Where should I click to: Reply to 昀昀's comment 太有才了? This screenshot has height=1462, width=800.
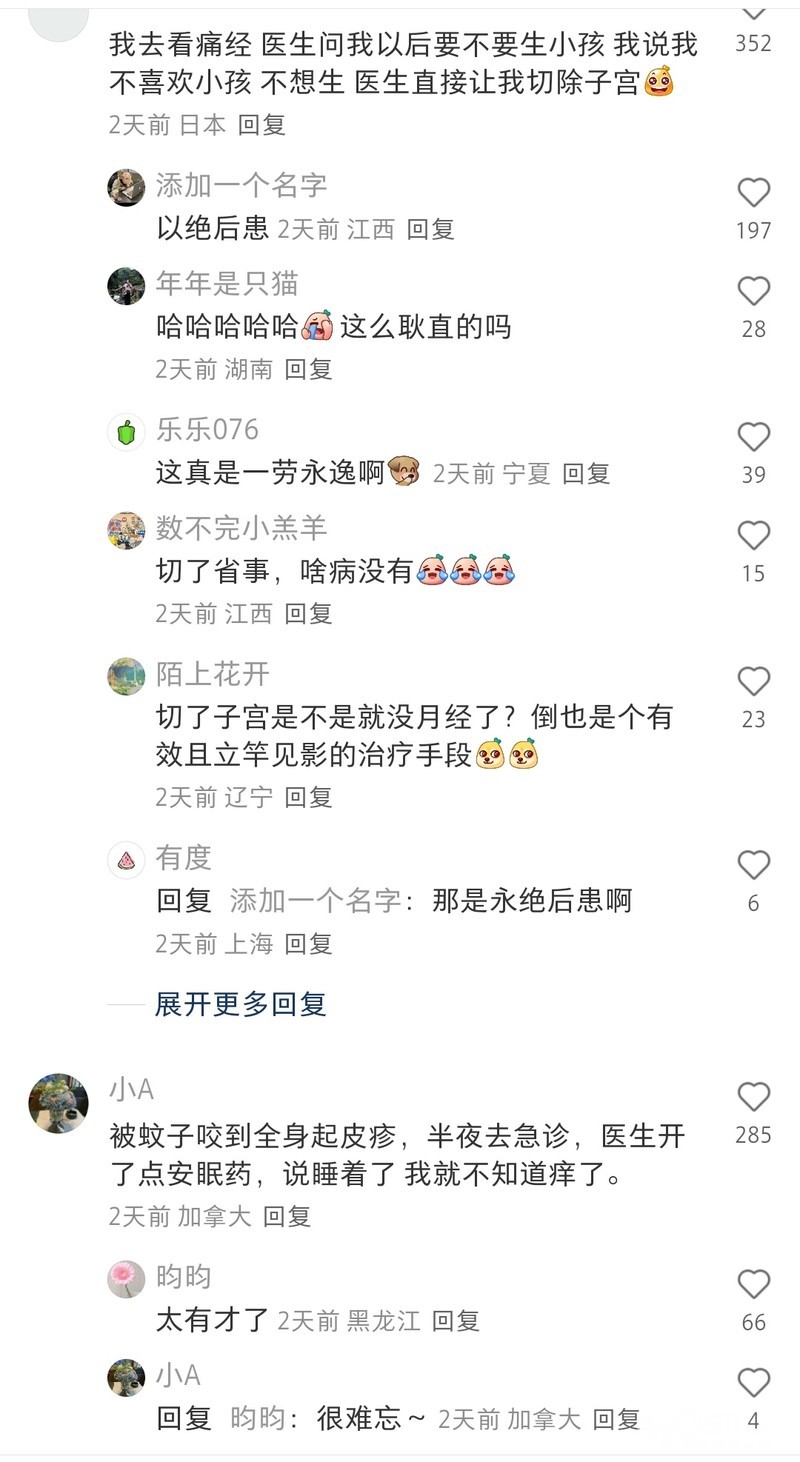point(456,1321)
